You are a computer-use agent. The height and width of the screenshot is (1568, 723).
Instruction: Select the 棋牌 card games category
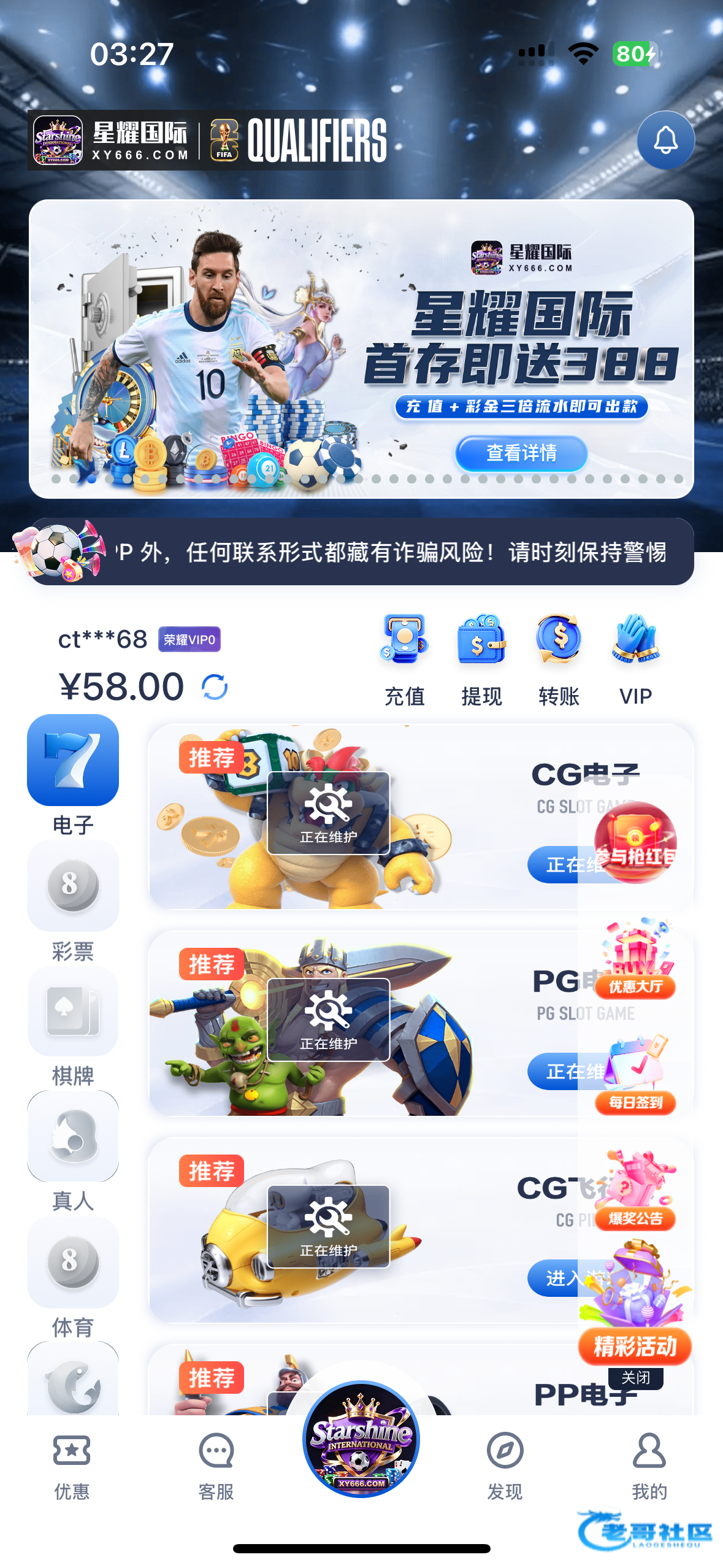pos(73,1026)
